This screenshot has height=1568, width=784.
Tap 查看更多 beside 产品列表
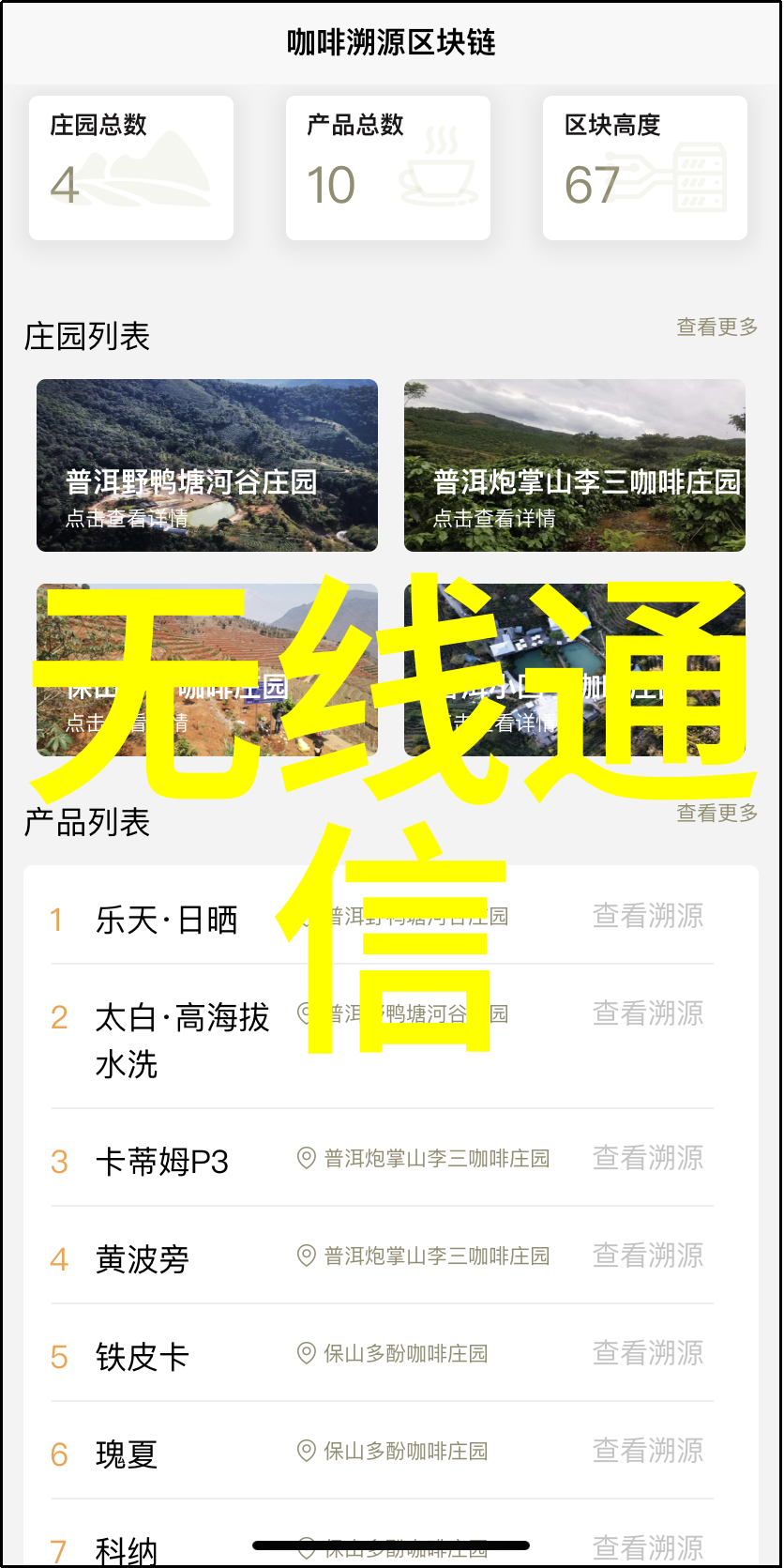click(x=716, y=813)
